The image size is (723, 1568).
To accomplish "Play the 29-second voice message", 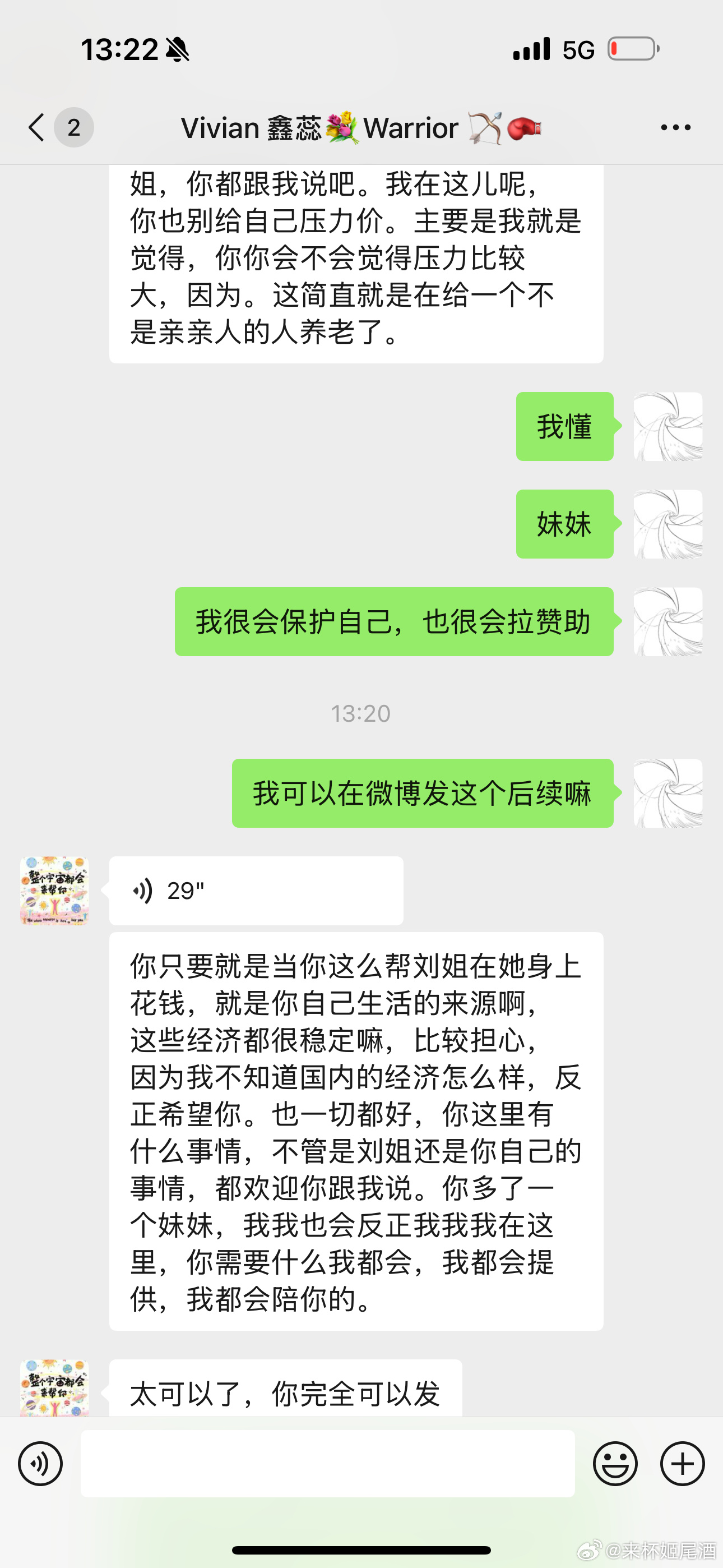I will (x=256, y=891).
